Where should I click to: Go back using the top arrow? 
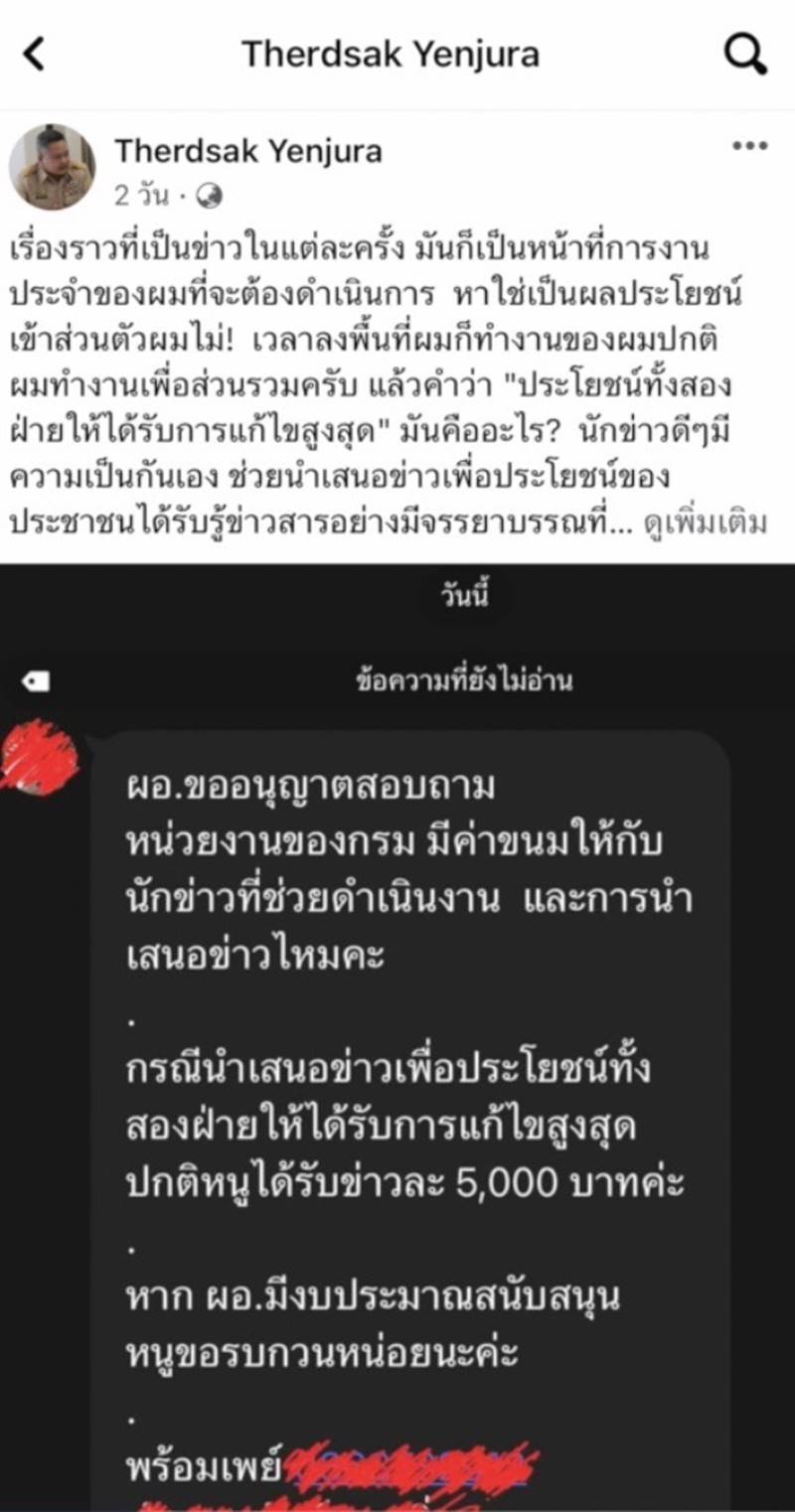click(35, 55)
